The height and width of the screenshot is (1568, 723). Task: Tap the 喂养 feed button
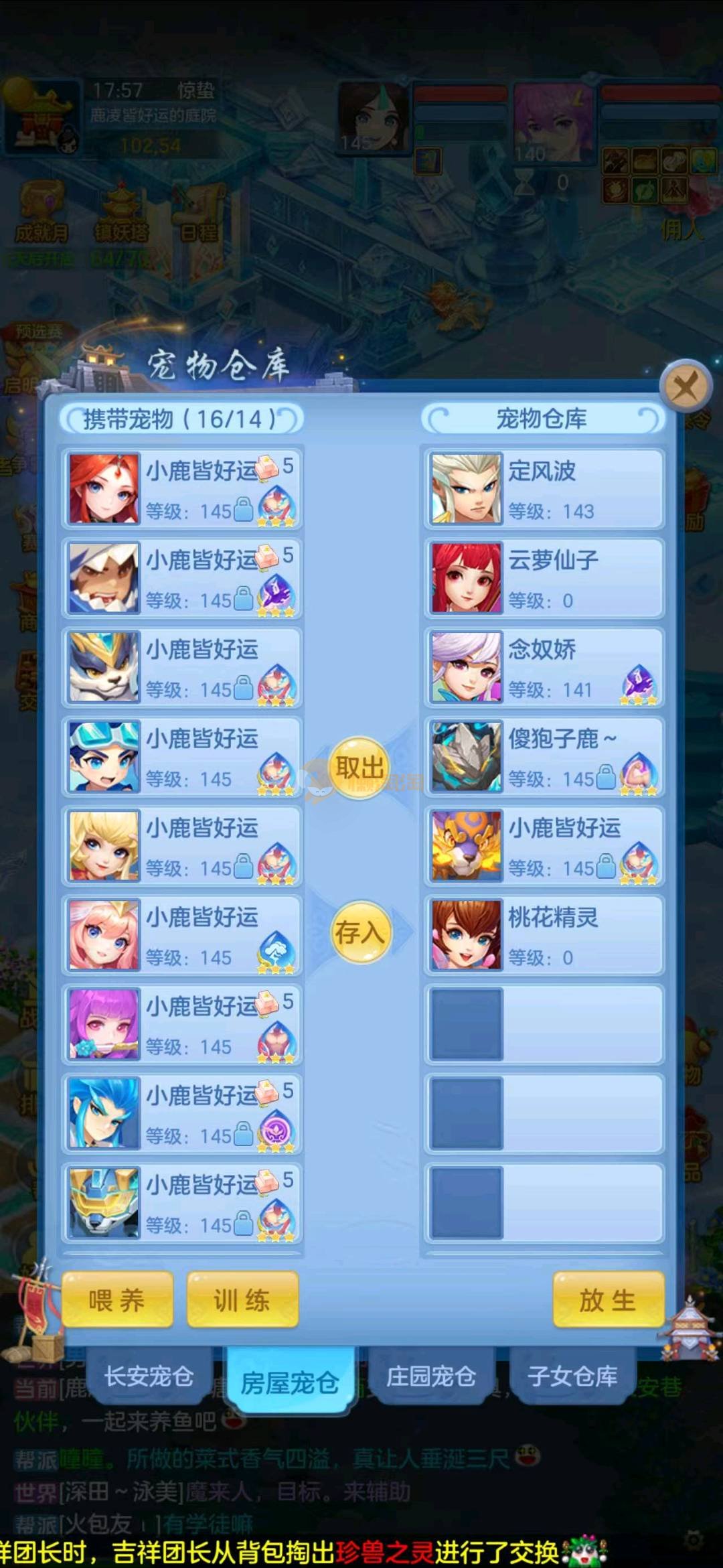(117, 1300)
